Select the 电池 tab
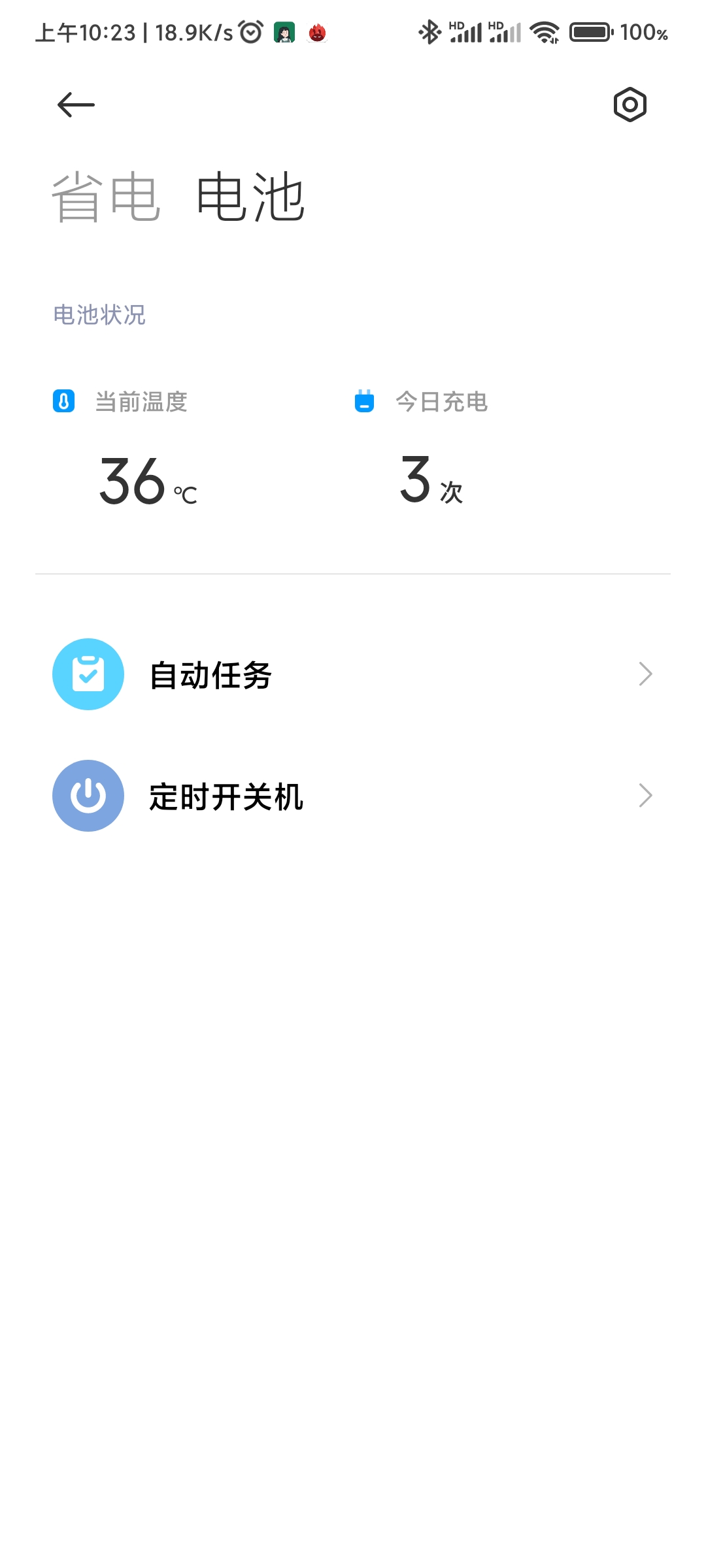Image resolution: width=706 pixels, height=1568 pixels. click(251, 197)
